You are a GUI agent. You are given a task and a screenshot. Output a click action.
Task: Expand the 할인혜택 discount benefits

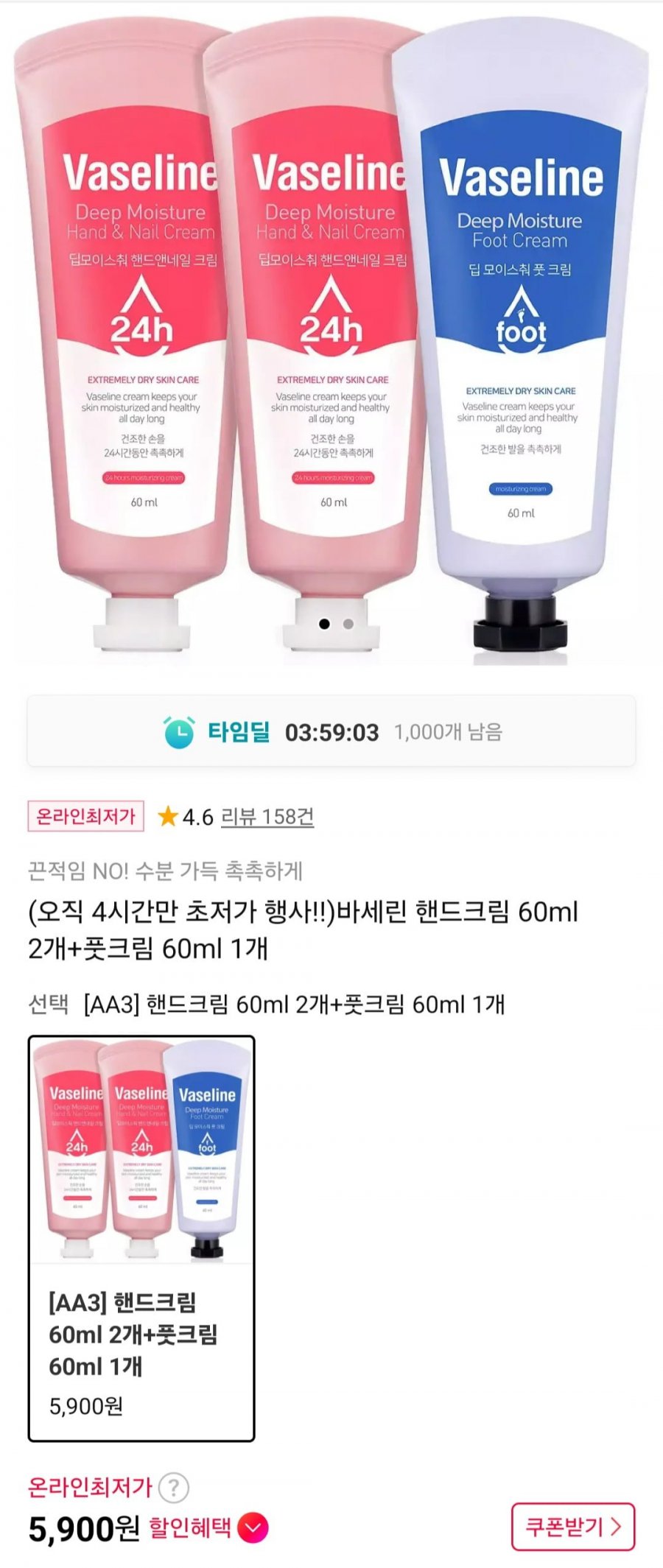pos(253,1527)
